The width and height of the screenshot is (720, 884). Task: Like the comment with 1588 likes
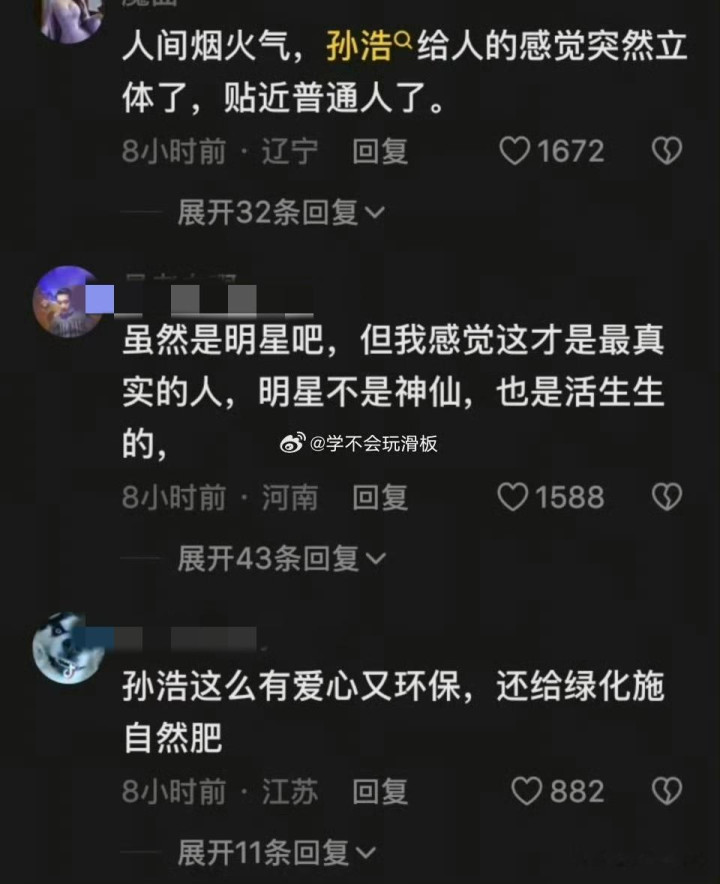pyautogui.click(x=514, y=497)
